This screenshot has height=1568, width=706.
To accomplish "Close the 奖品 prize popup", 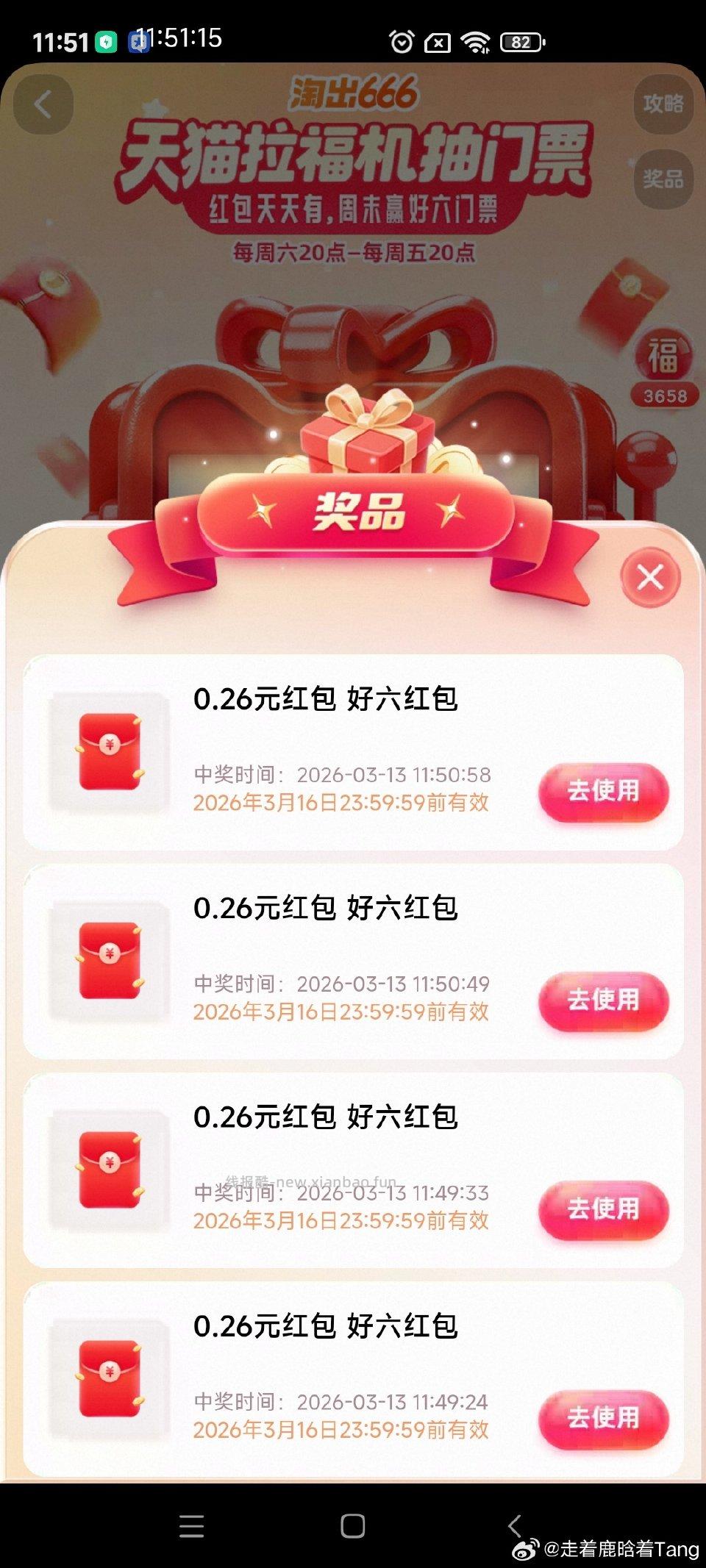I will [x=650, y=578].
